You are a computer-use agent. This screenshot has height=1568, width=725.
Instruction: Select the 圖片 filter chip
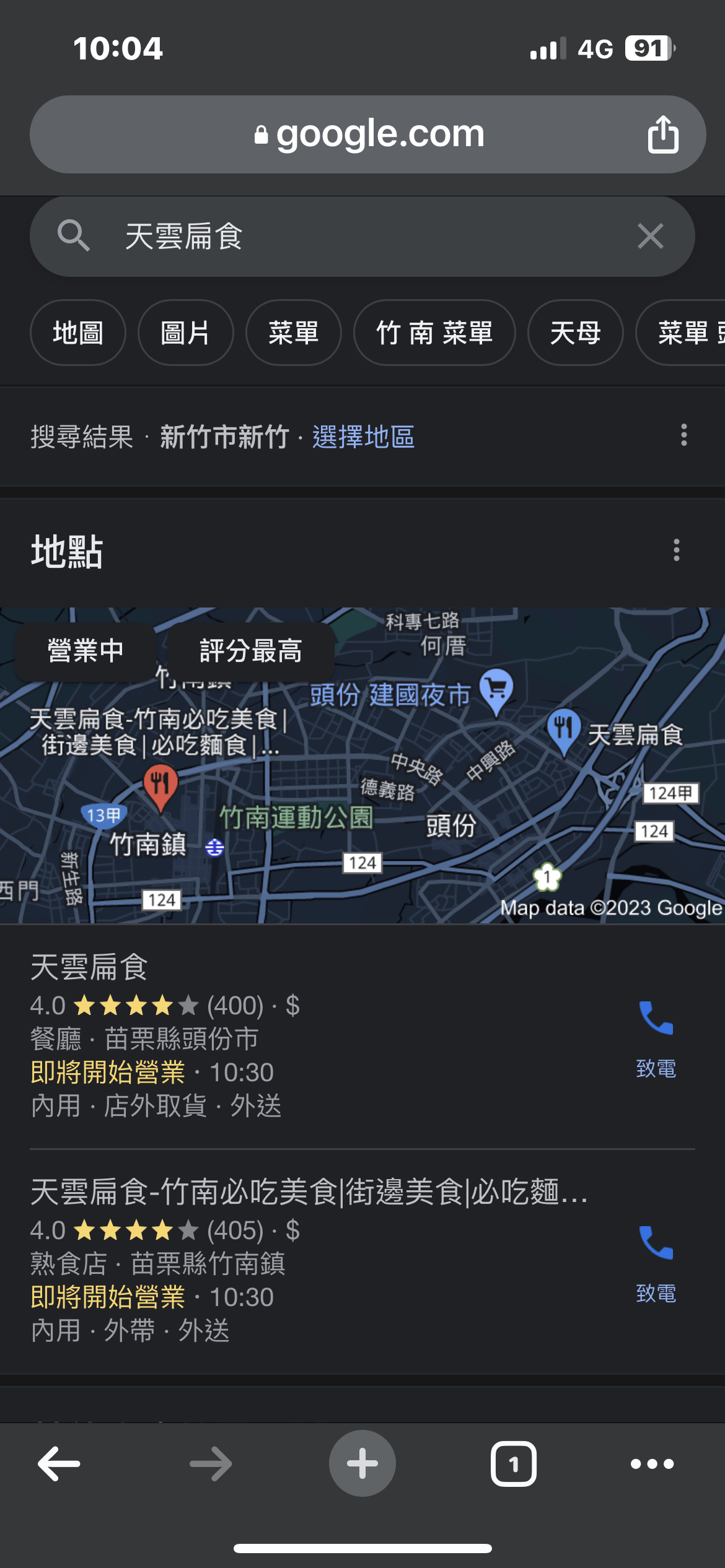click(185, 333)
